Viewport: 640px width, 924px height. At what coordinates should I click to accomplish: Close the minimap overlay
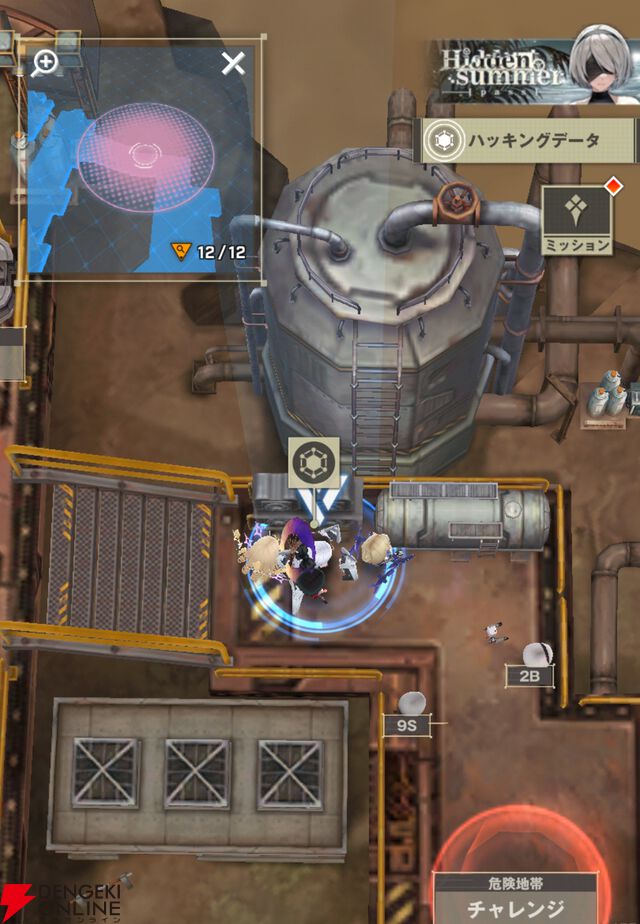click(x=233, y=64)
